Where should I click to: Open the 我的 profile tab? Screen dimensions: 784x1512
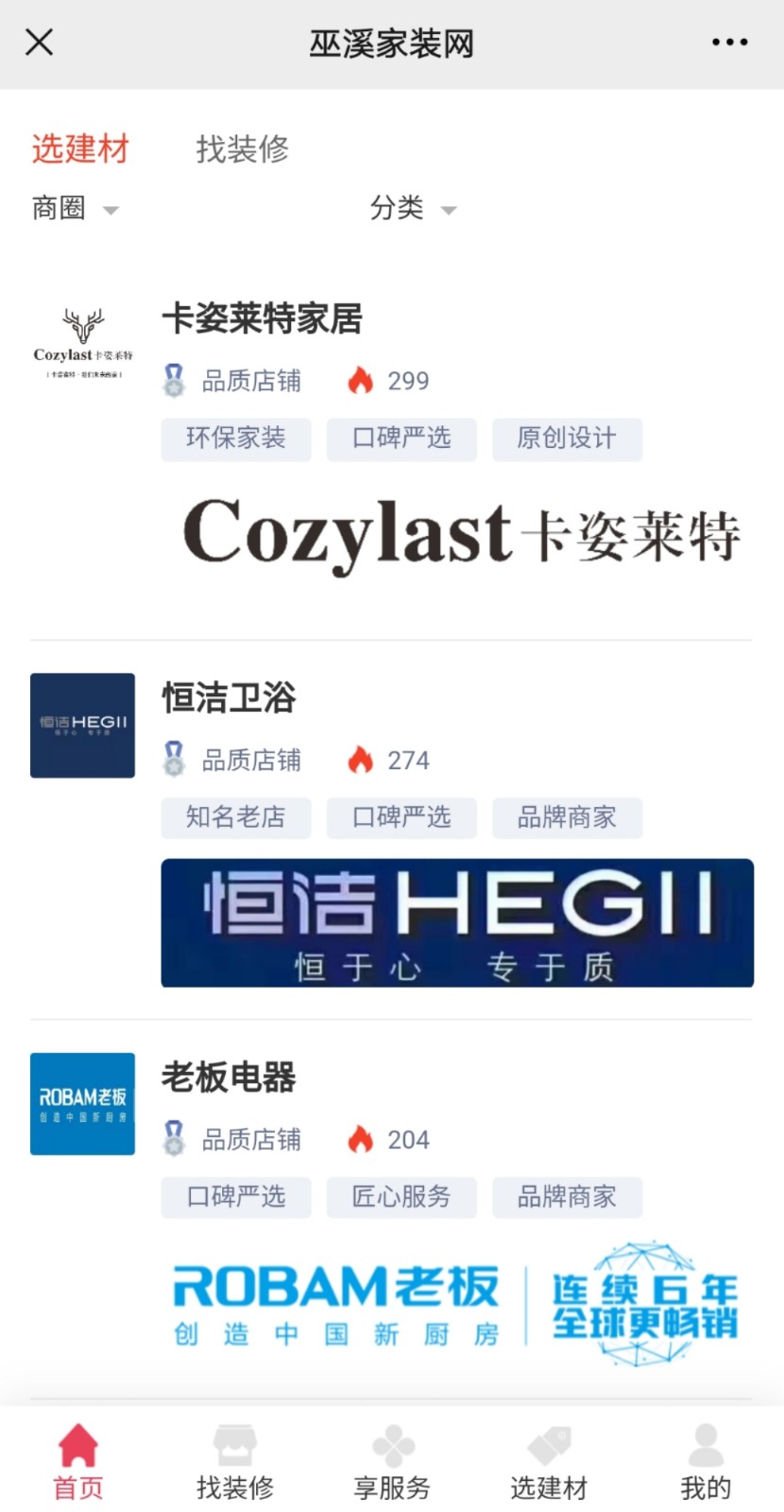click(706, 1462)
